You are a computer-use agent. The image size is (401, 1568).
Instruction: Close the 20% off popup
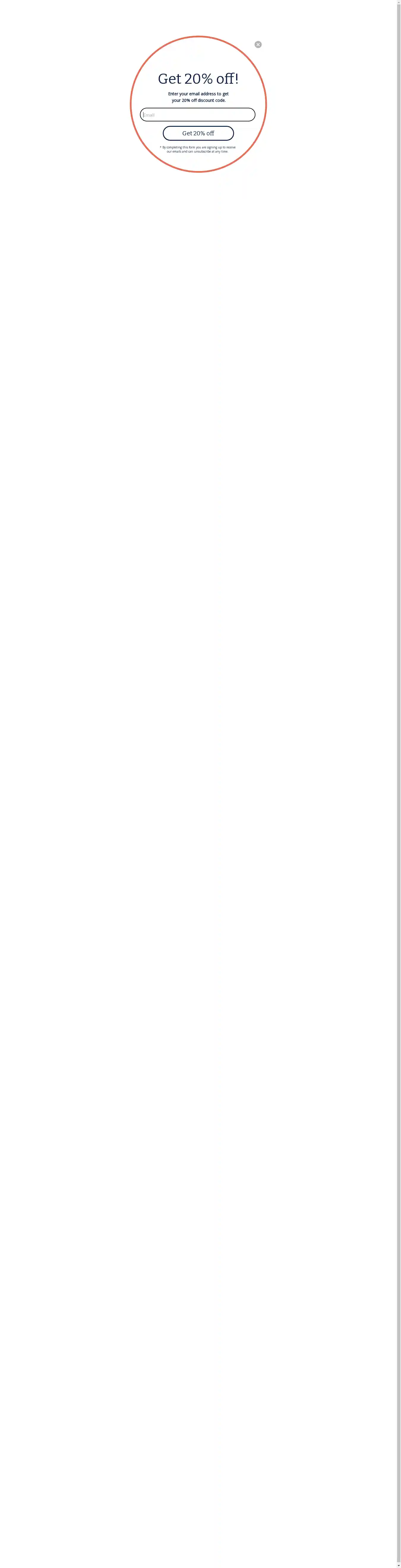click(x=258, y=45)
